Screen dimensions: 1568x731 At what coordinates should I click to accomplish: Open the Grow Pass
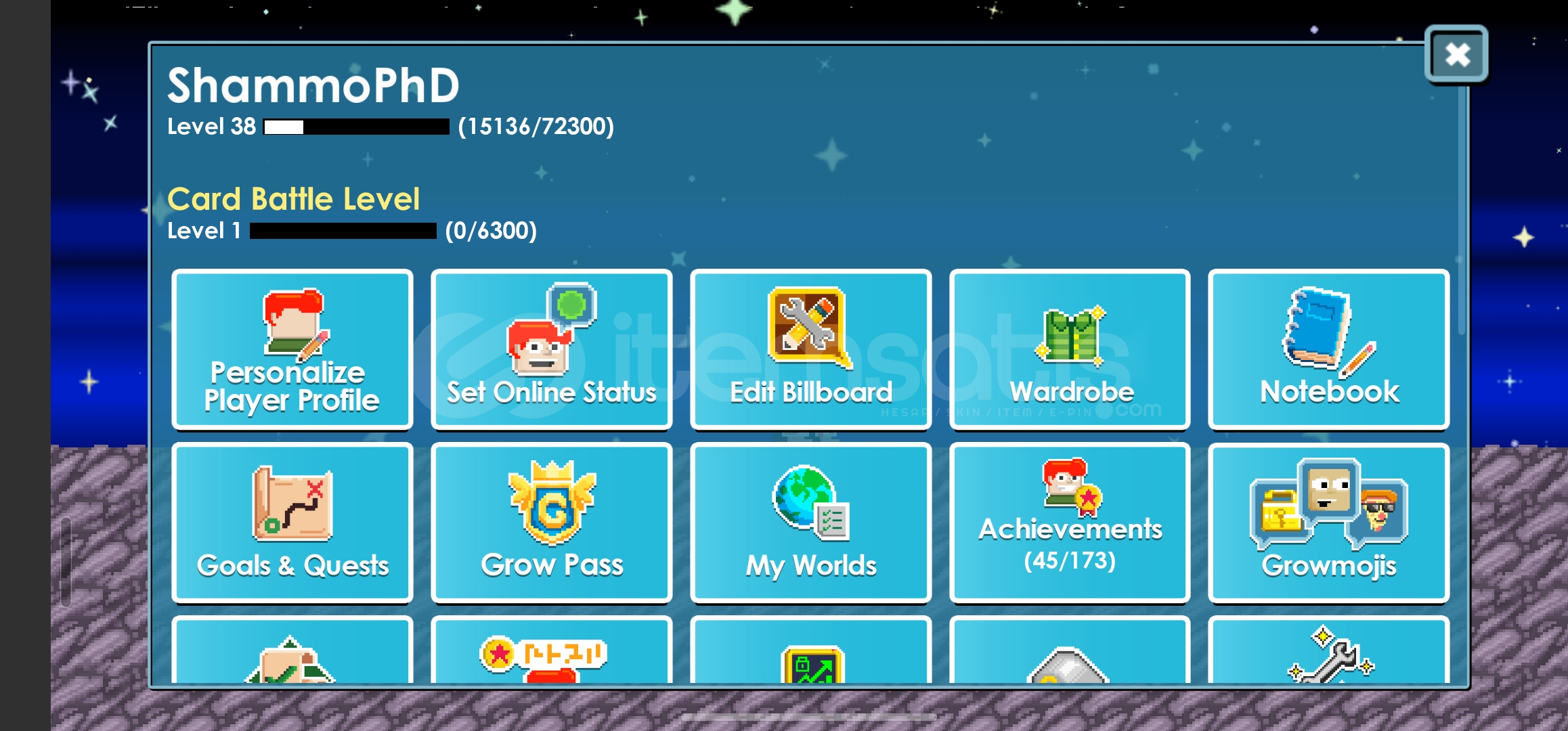pyautogui.click(x=551, y=523)
